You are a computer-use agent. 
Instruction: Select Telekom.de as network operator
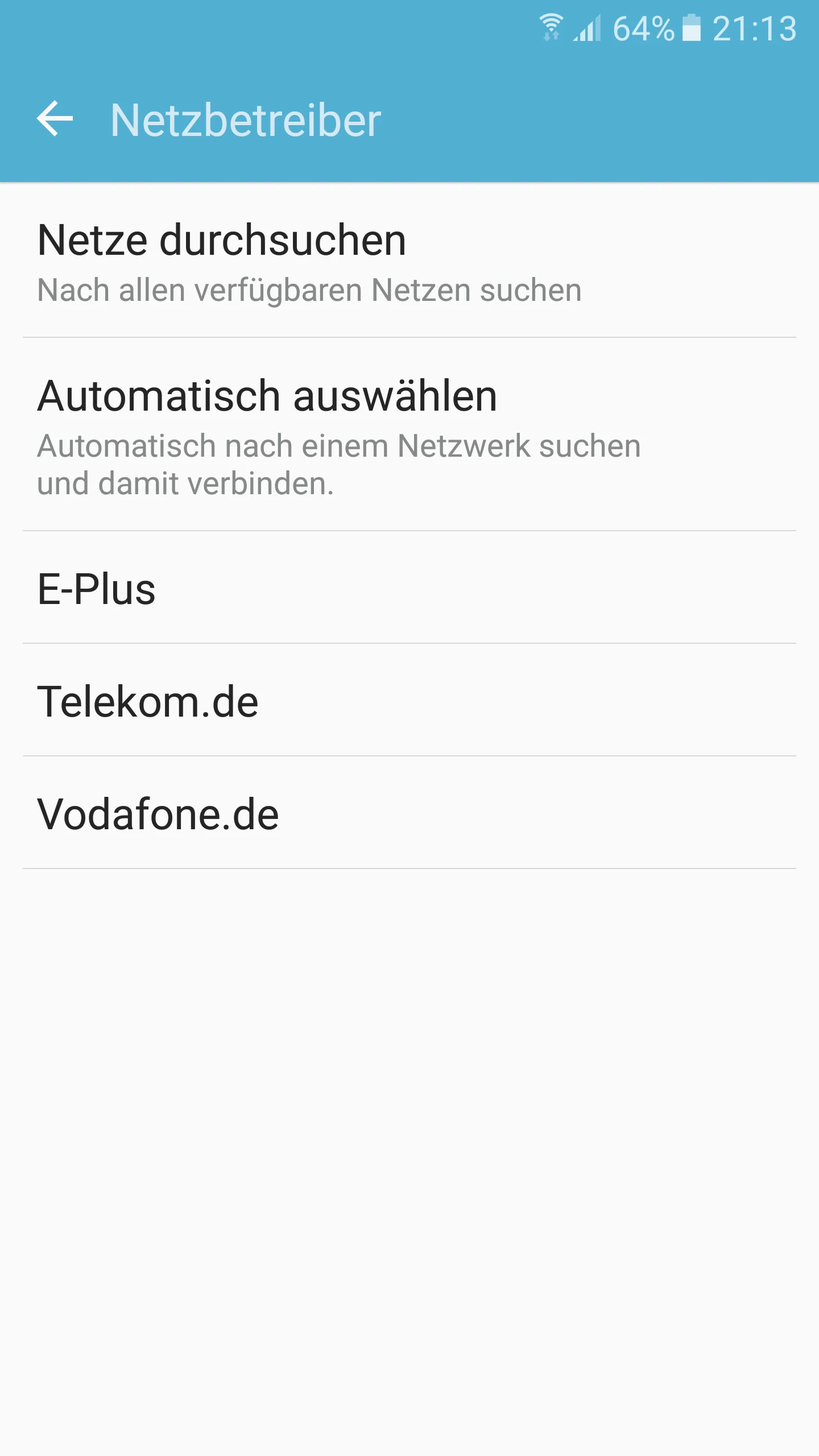point(409,701)
